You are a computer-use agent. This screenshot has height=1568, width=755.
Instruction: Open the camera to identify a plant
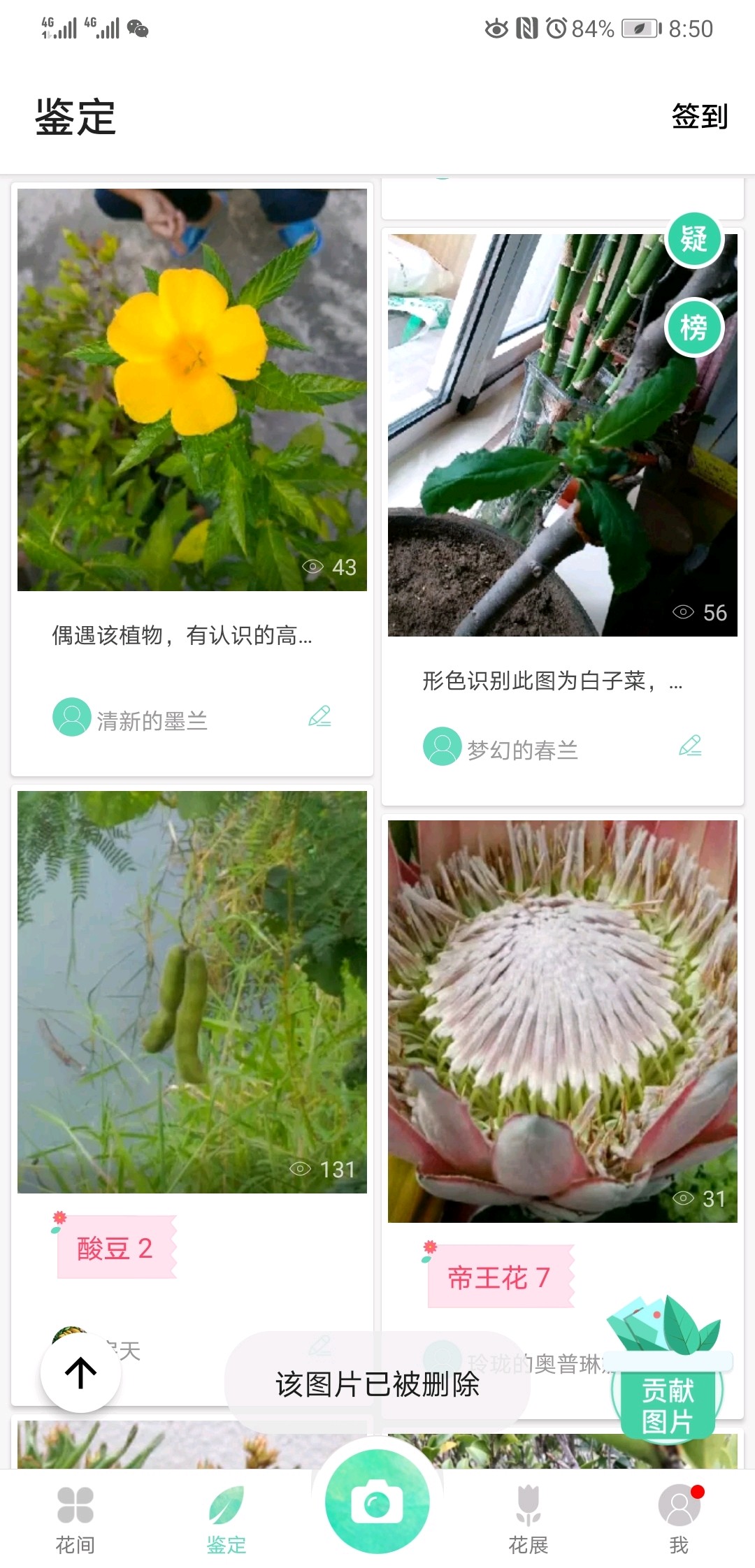click(x=377, y=1502)
